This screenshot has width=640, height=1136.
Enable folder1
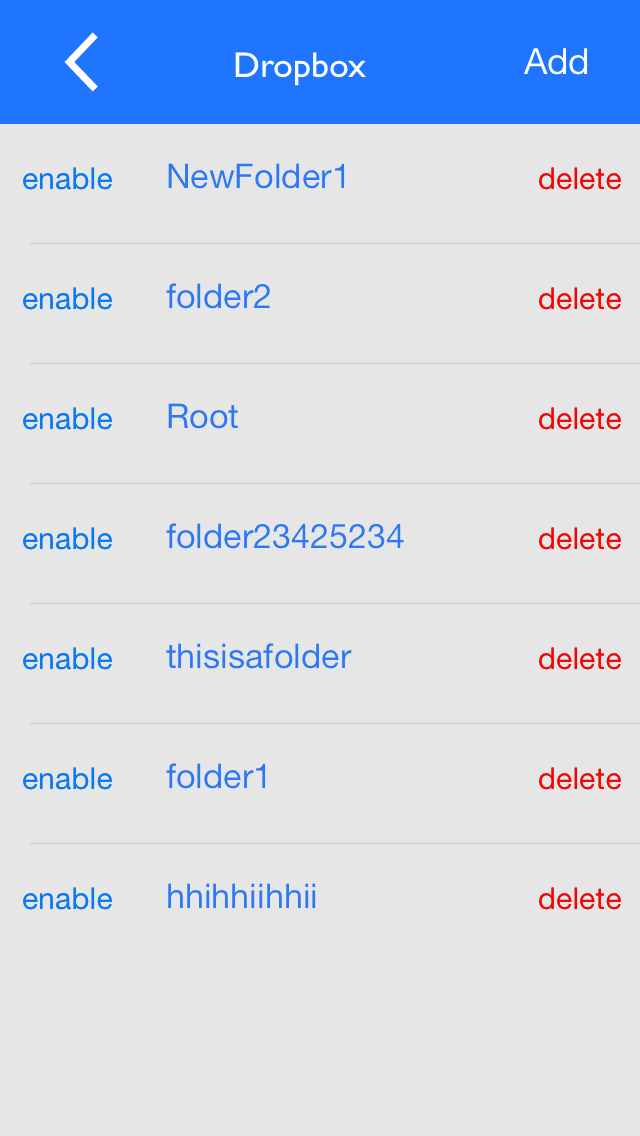67,780
